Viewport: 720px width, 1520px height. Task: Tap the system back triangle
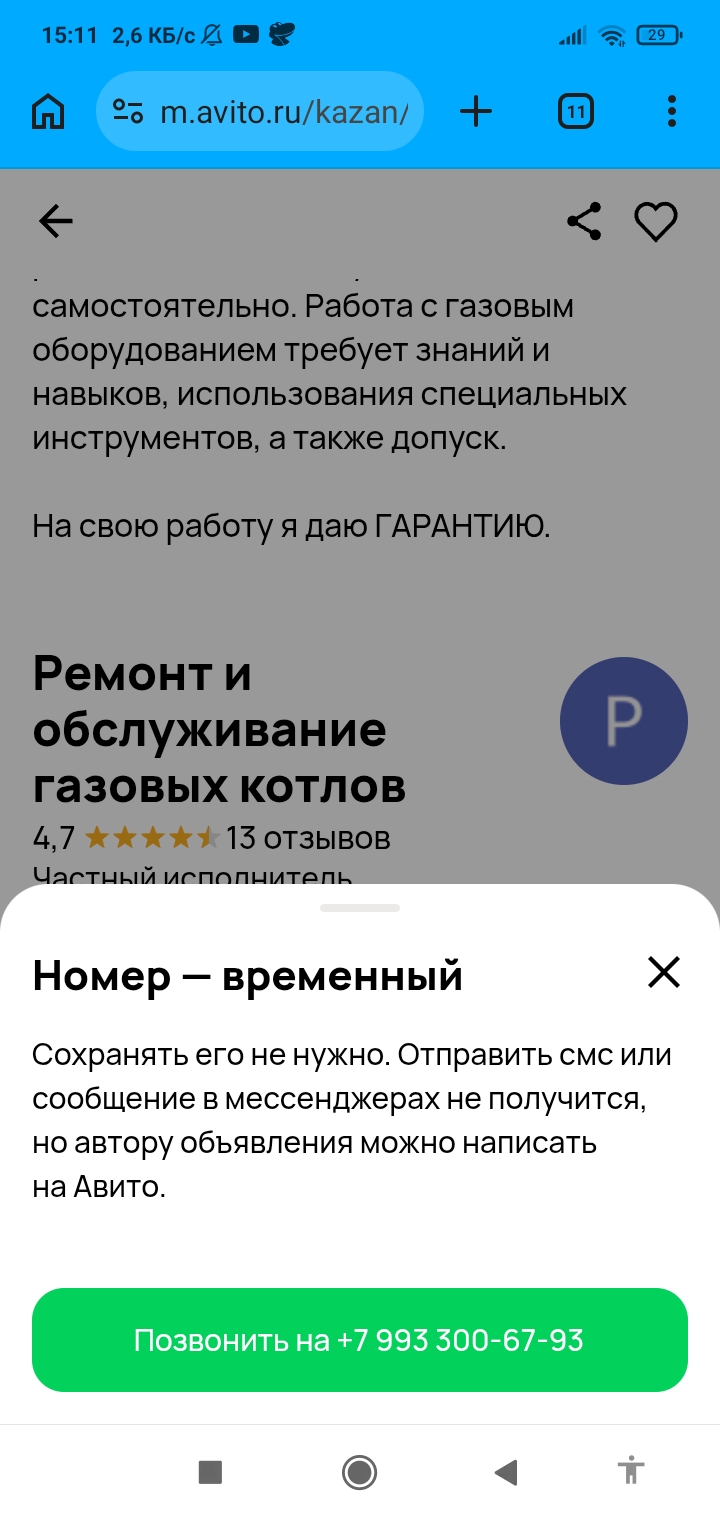[506, 1471]
